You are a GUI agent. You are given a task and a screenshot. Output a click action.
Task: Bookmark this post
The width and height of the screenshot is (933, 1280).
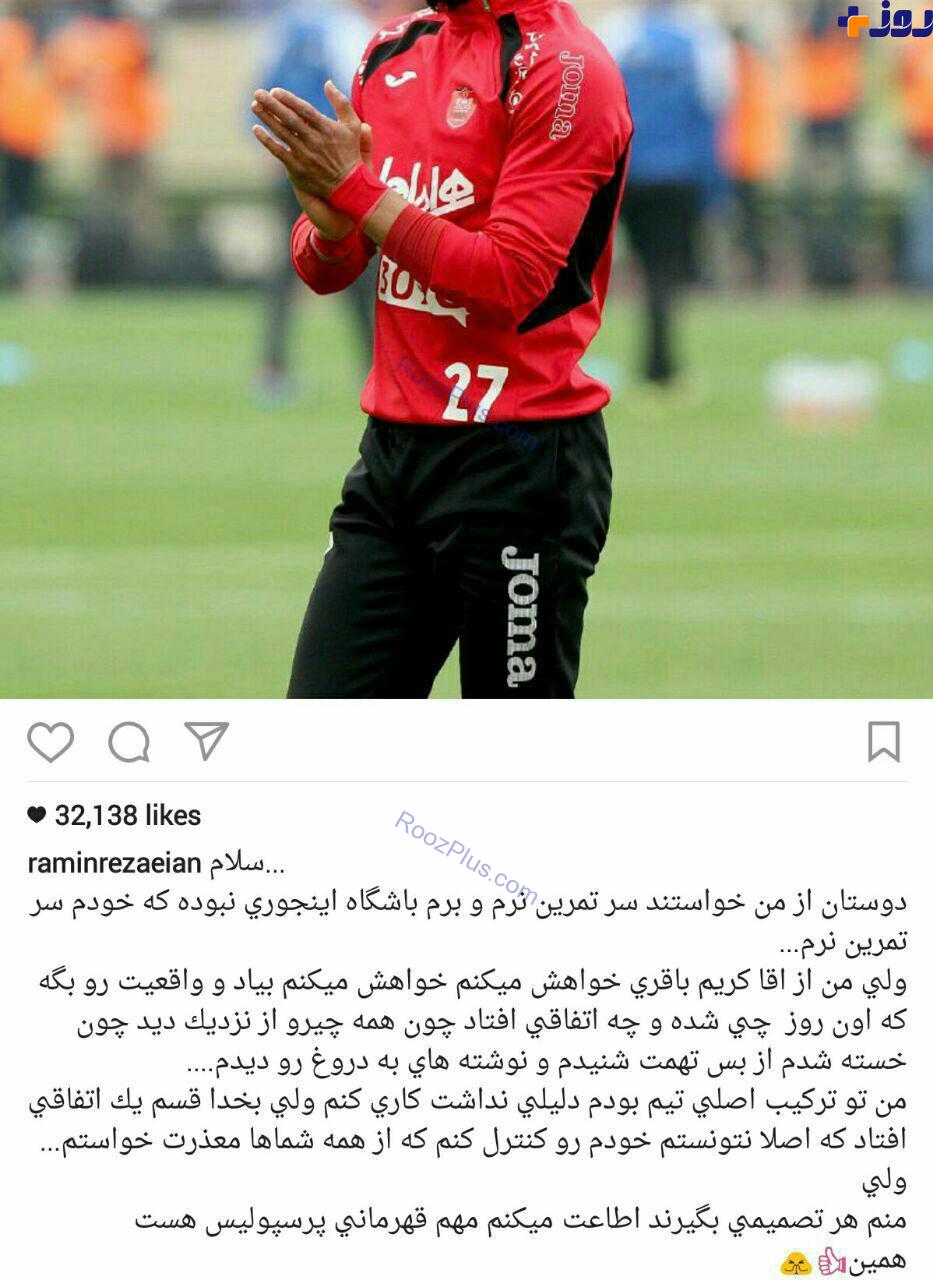(883, 742)
